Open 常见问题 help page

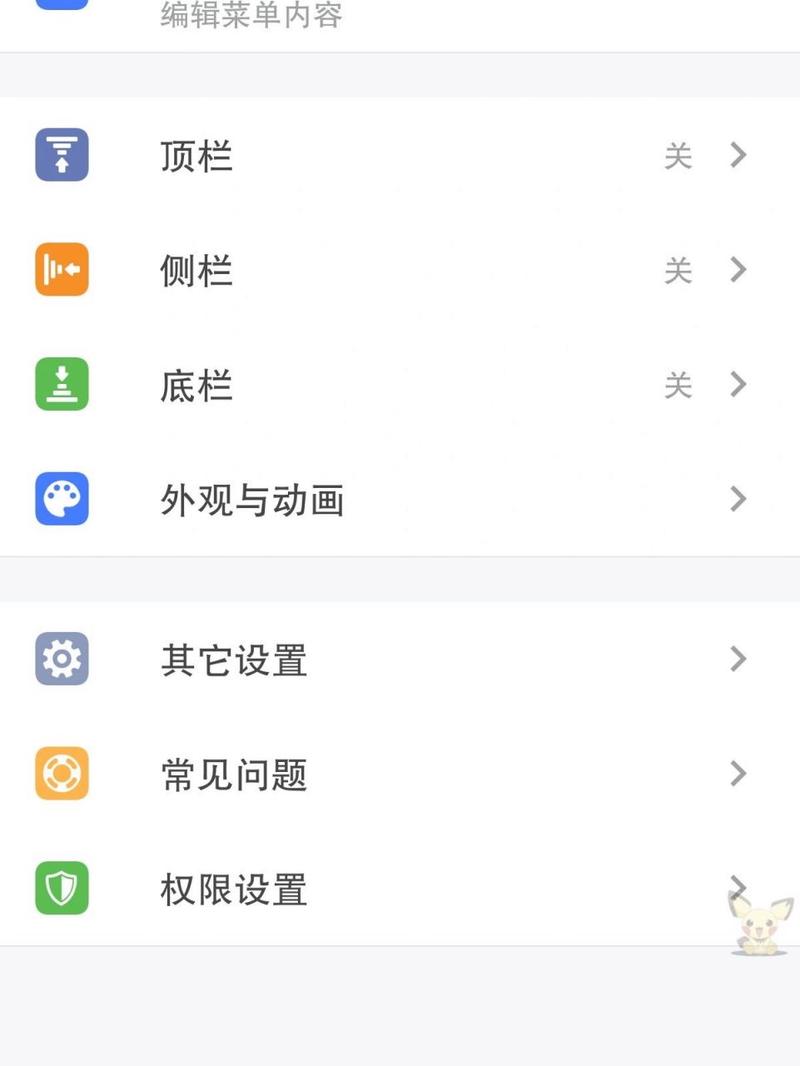(400, 774)
